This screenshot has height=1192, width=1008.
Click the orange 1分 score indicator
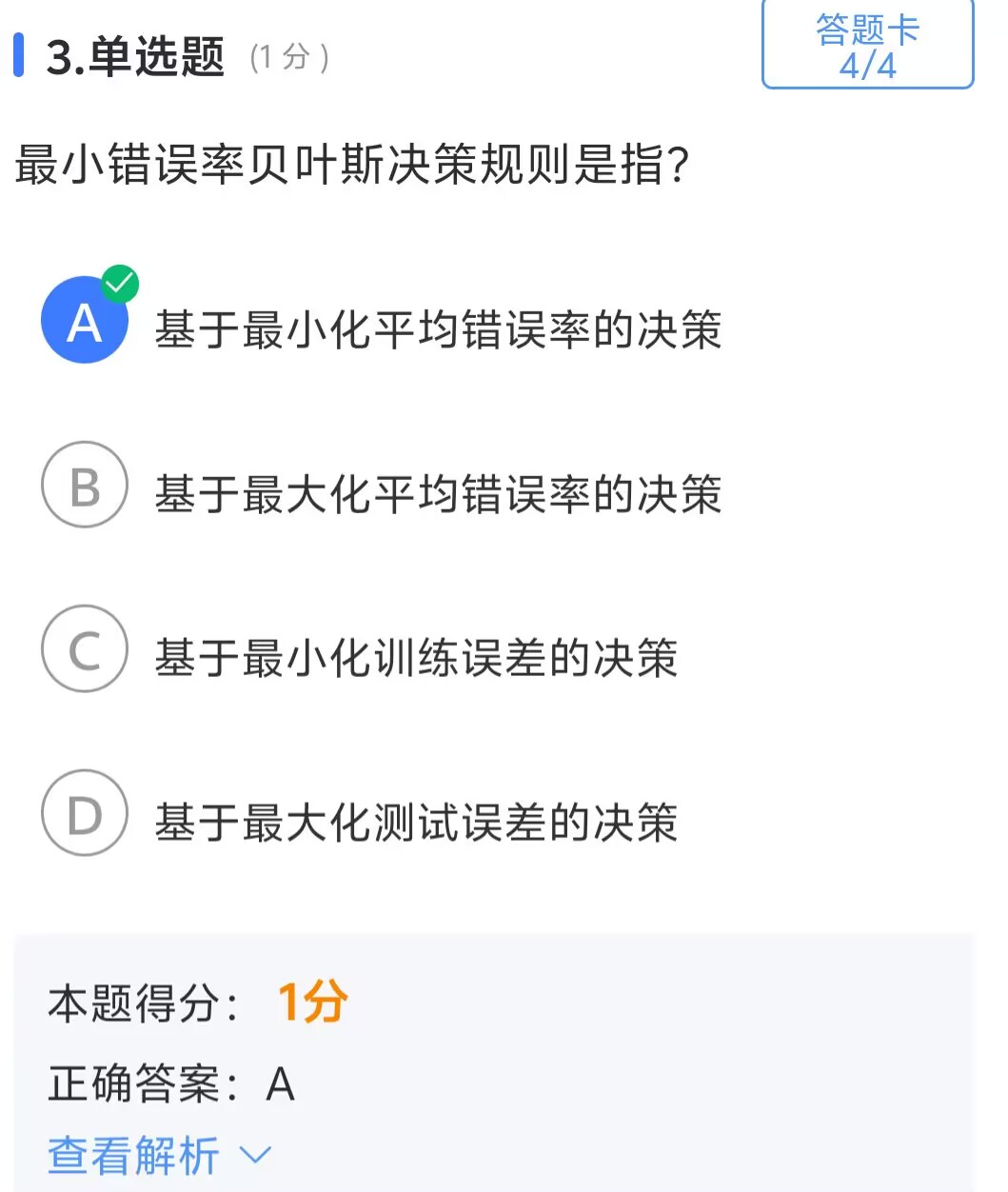310,1003
